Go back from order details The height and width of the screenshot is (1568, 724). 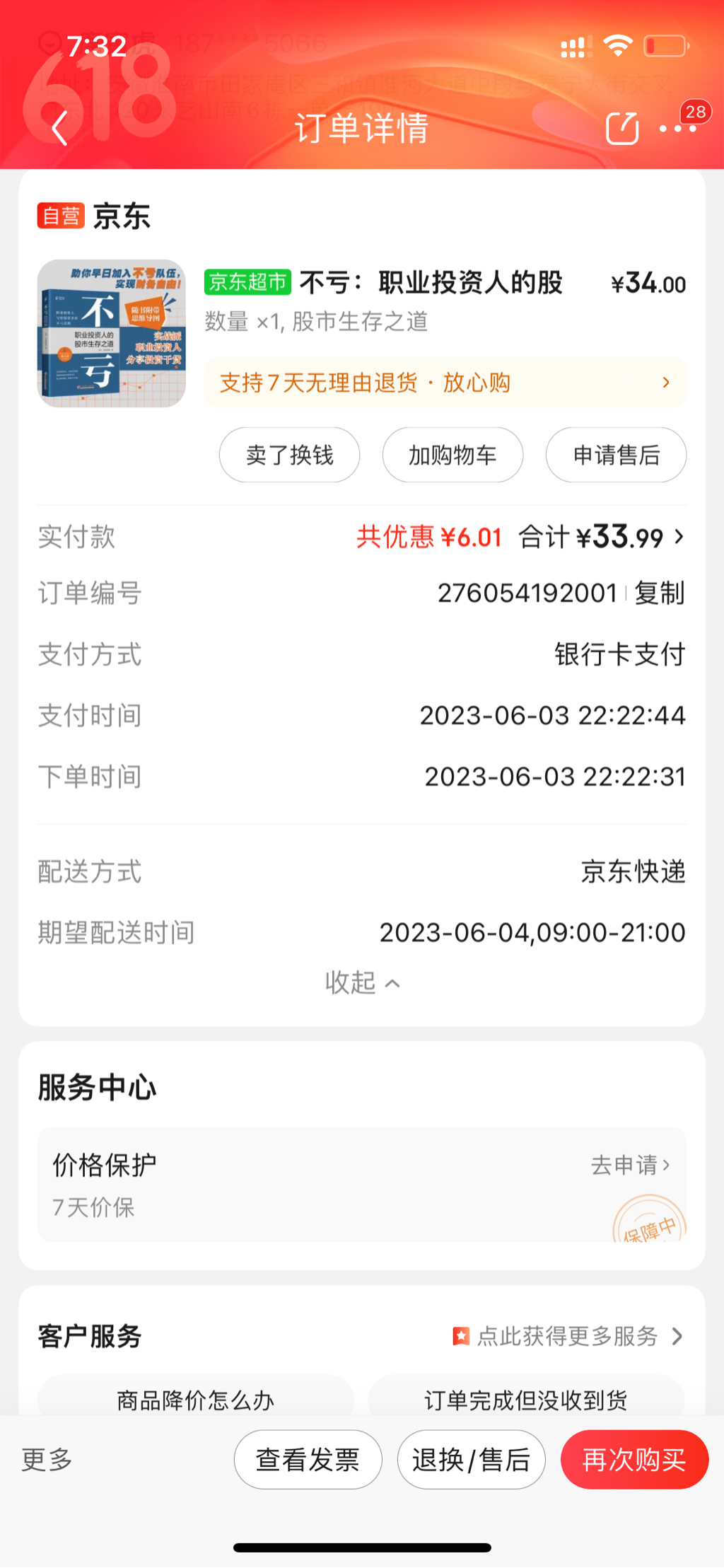[60, 128]
